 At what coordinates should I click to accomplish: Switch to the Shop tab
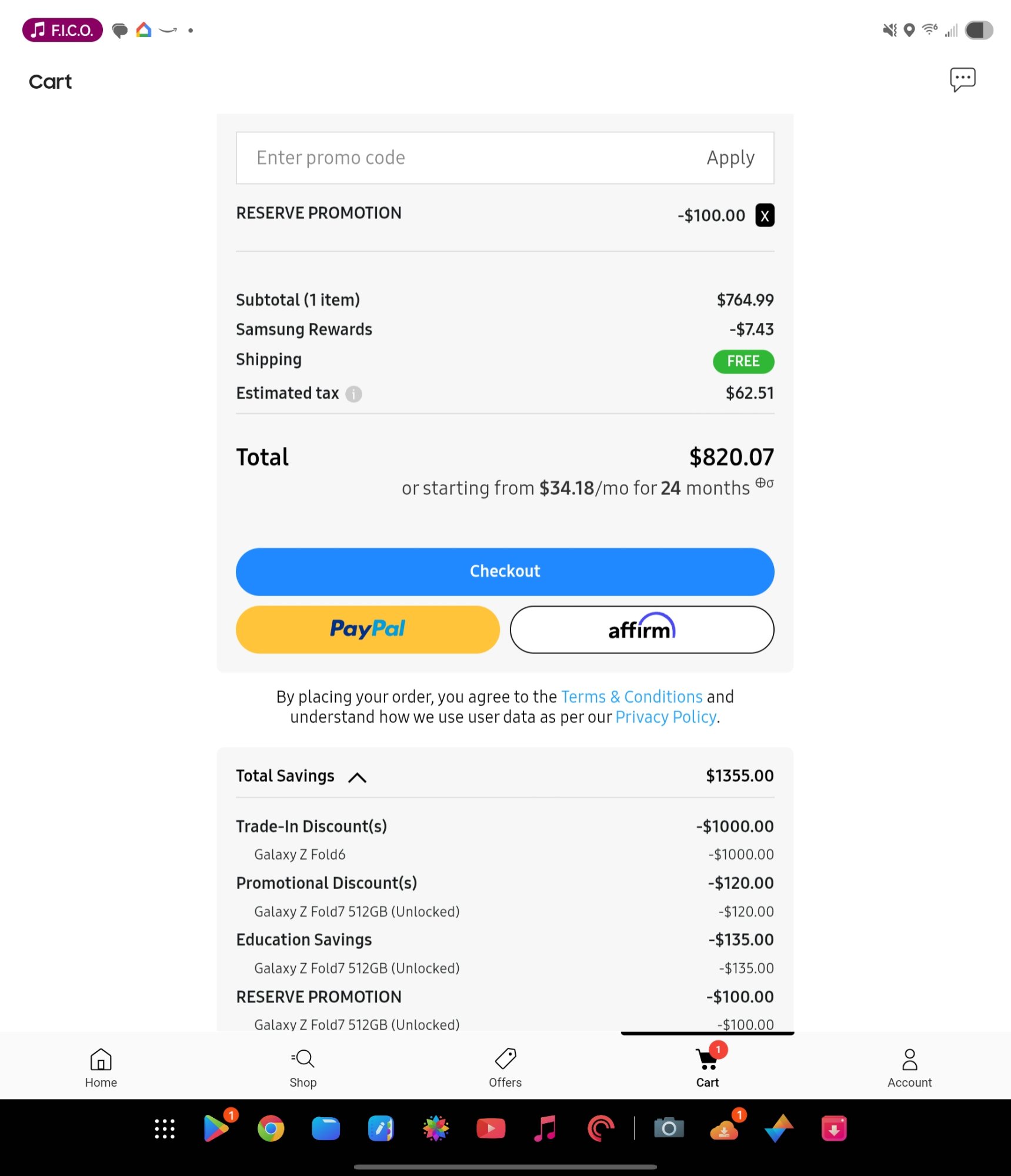[x=303, y=1065]
